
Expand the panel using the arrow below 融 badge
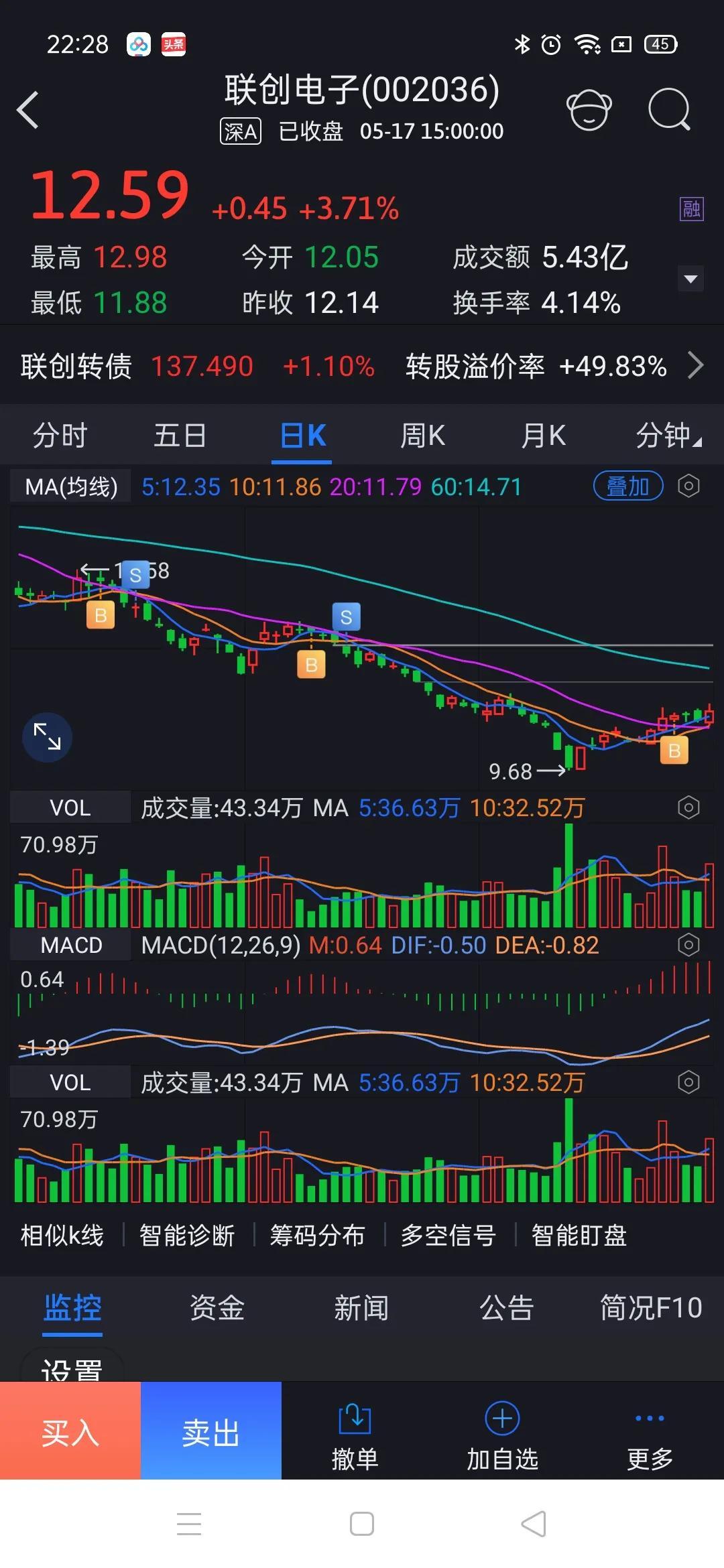pos(691,278)
